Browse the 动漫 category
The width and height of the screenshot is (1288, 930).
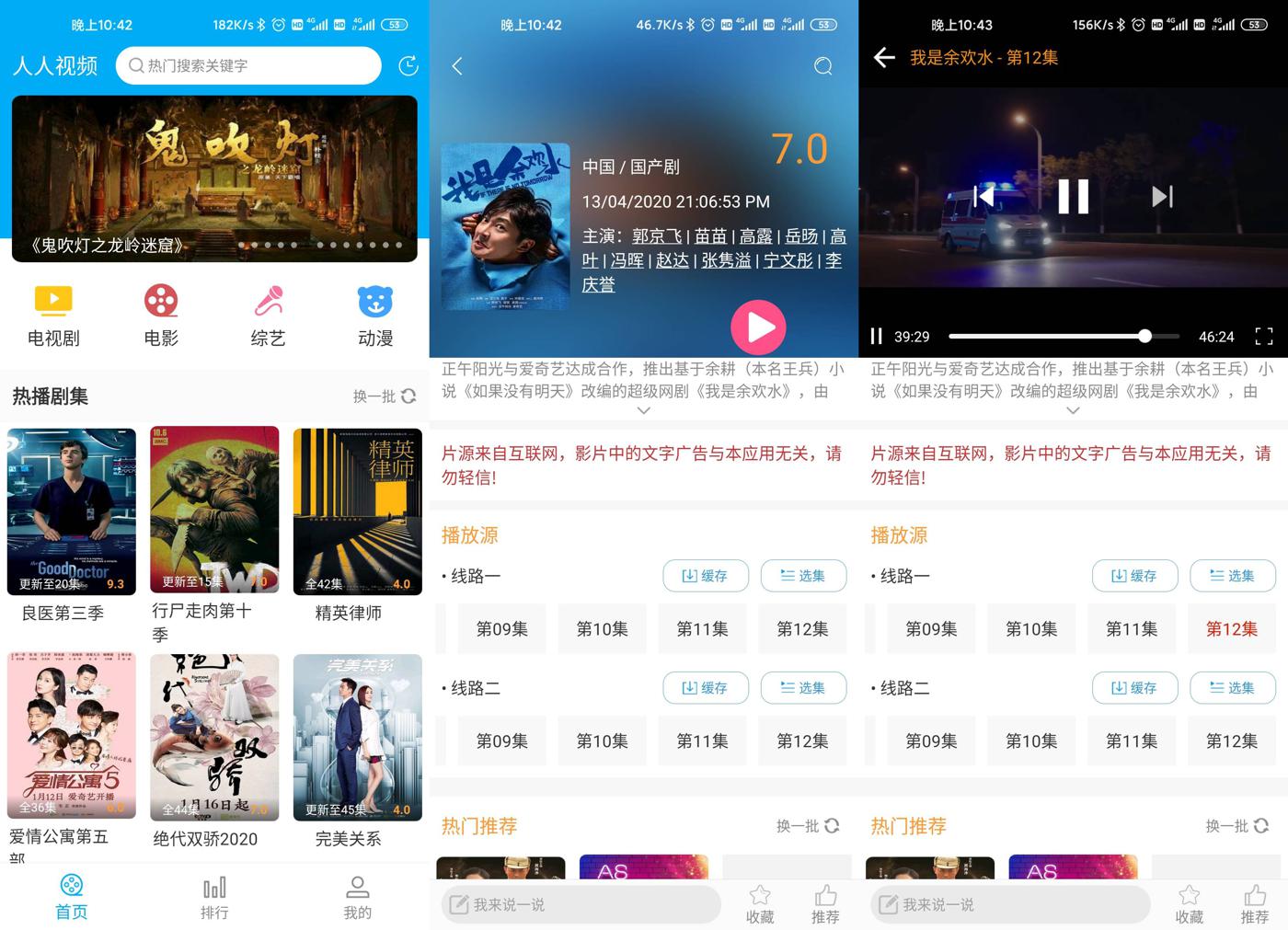coord(375,316)
